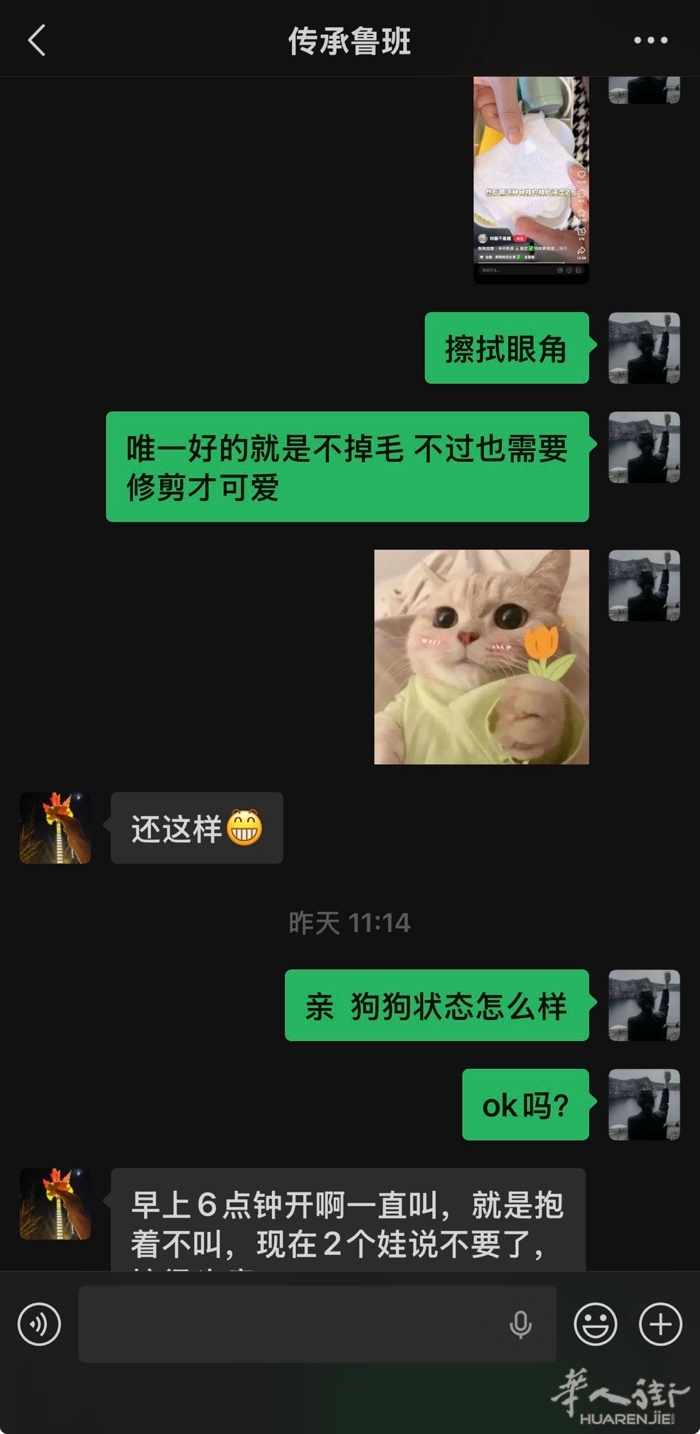View the cat holding tulip sticker
This screenshot has height=1434, width=700.
click(481, 657)
